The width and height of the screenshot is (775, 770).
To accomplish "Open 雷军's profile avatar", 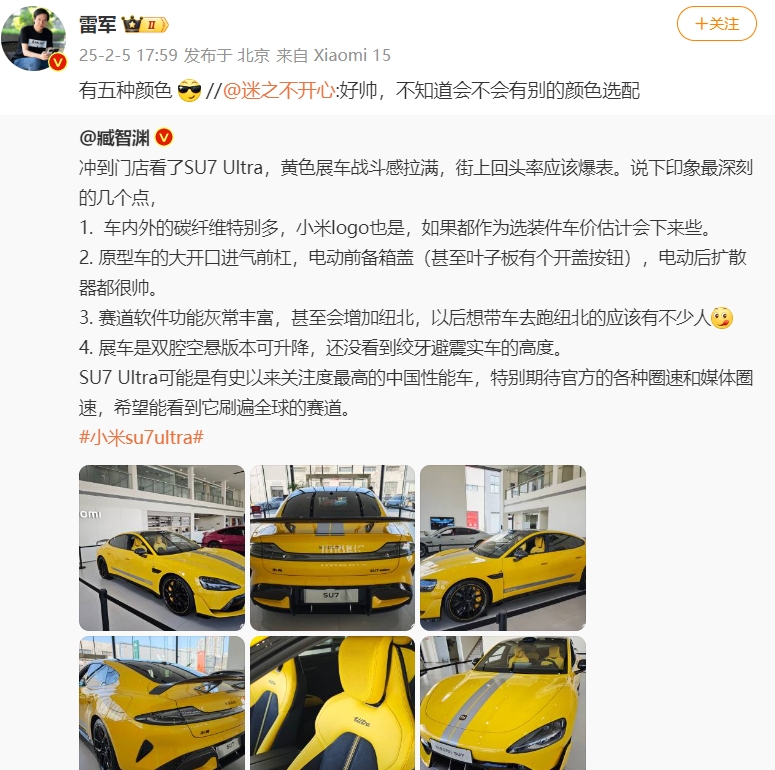I will pos(33,37).
